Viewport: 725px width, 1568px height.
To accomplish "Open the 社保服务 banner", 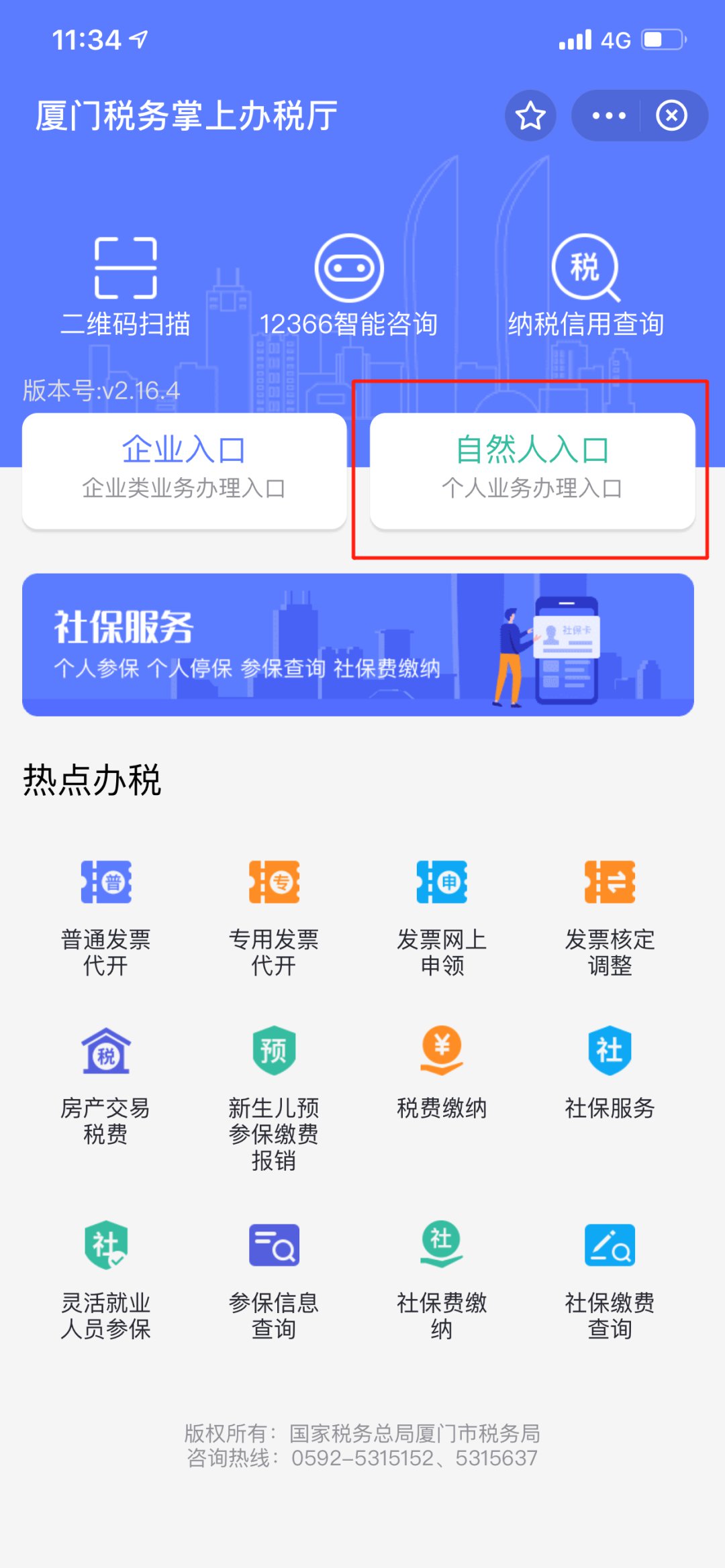I will (358, 644).
